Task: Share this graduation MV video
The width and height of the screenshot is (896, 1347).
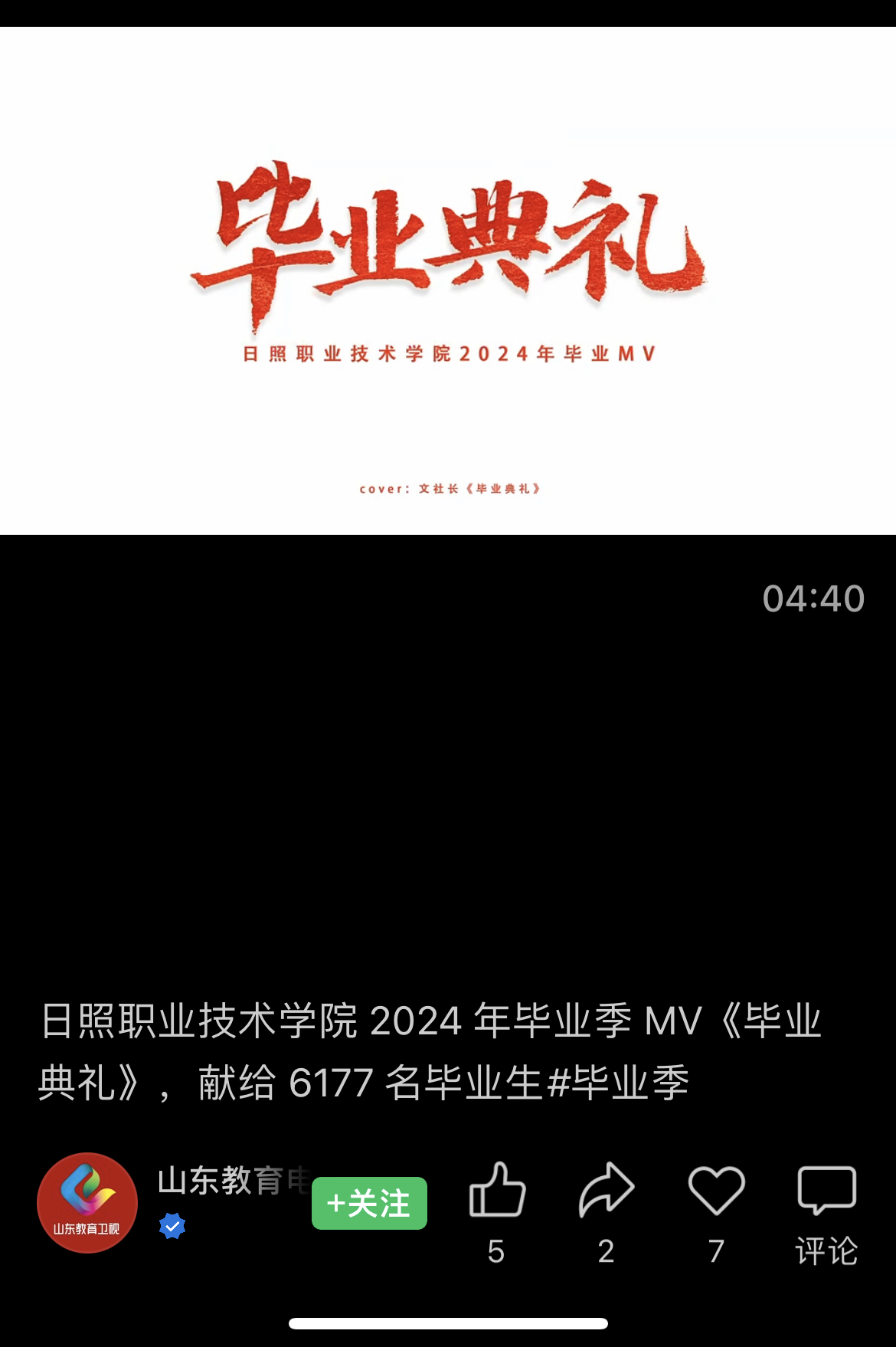Action: coord(607,1190)
